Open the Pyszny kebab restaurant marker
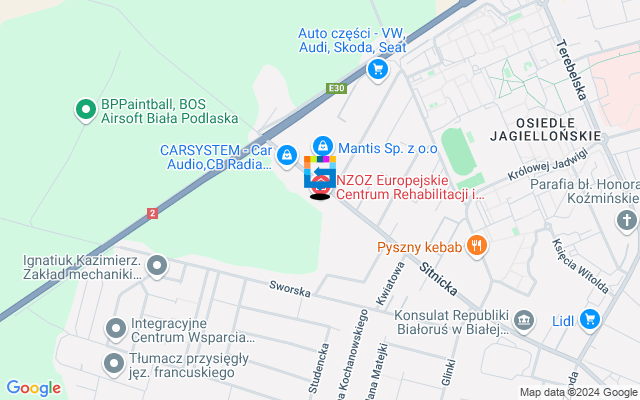Image resolution: width=640 pixels, height=400 pixels. click(x=477, y=244)
